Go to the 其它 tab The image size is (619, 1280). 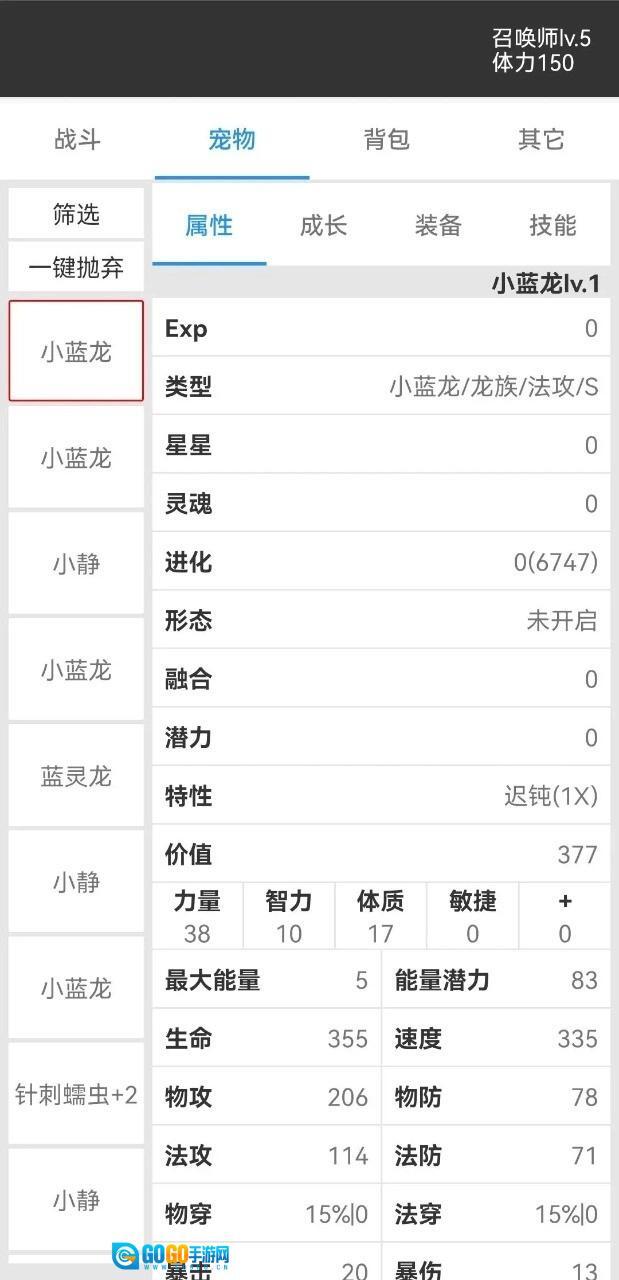pos(541,139)
